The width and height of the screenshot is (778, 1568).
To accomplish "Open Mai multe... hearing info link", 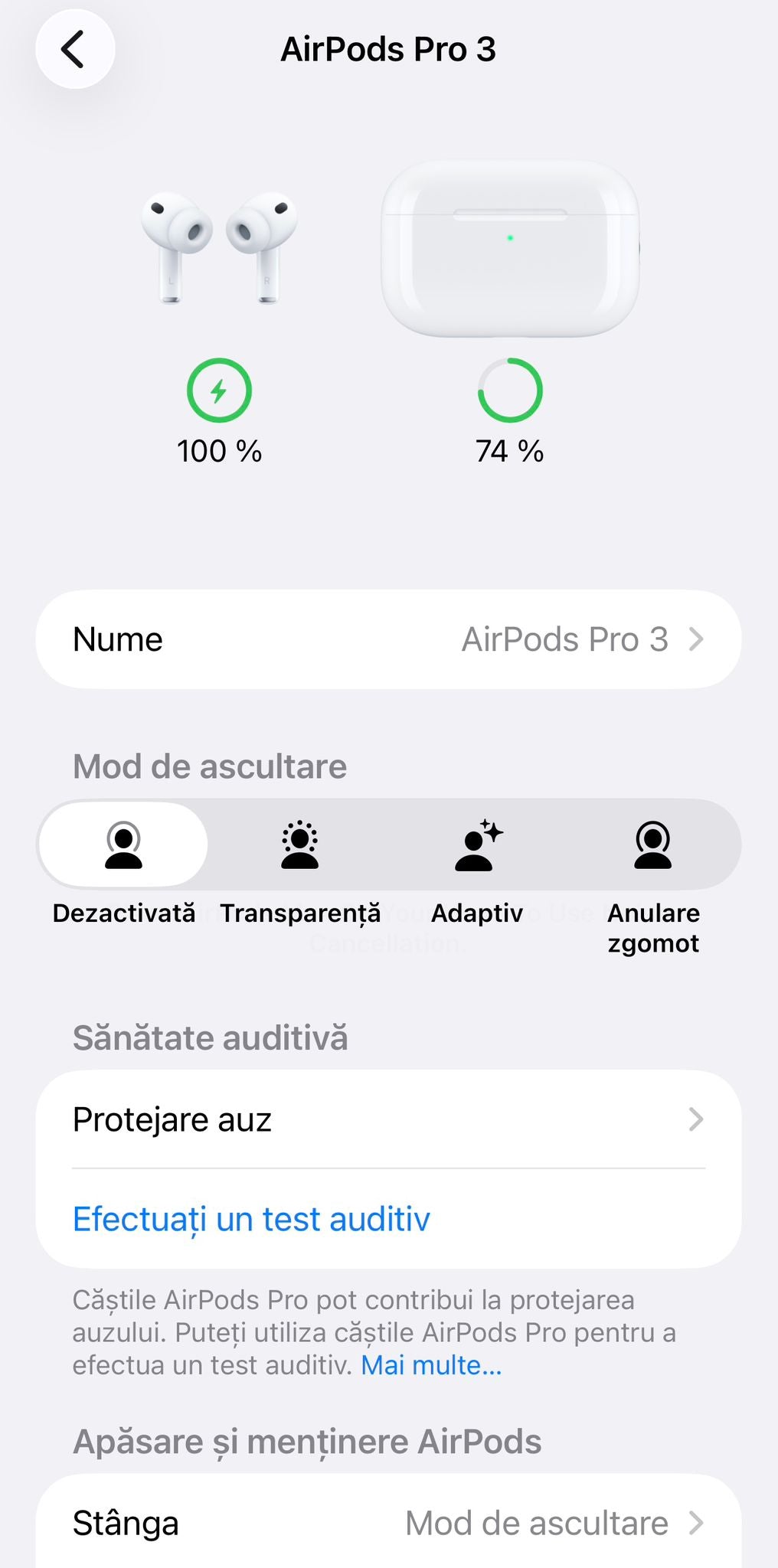I will click(x=431, y=1364).
